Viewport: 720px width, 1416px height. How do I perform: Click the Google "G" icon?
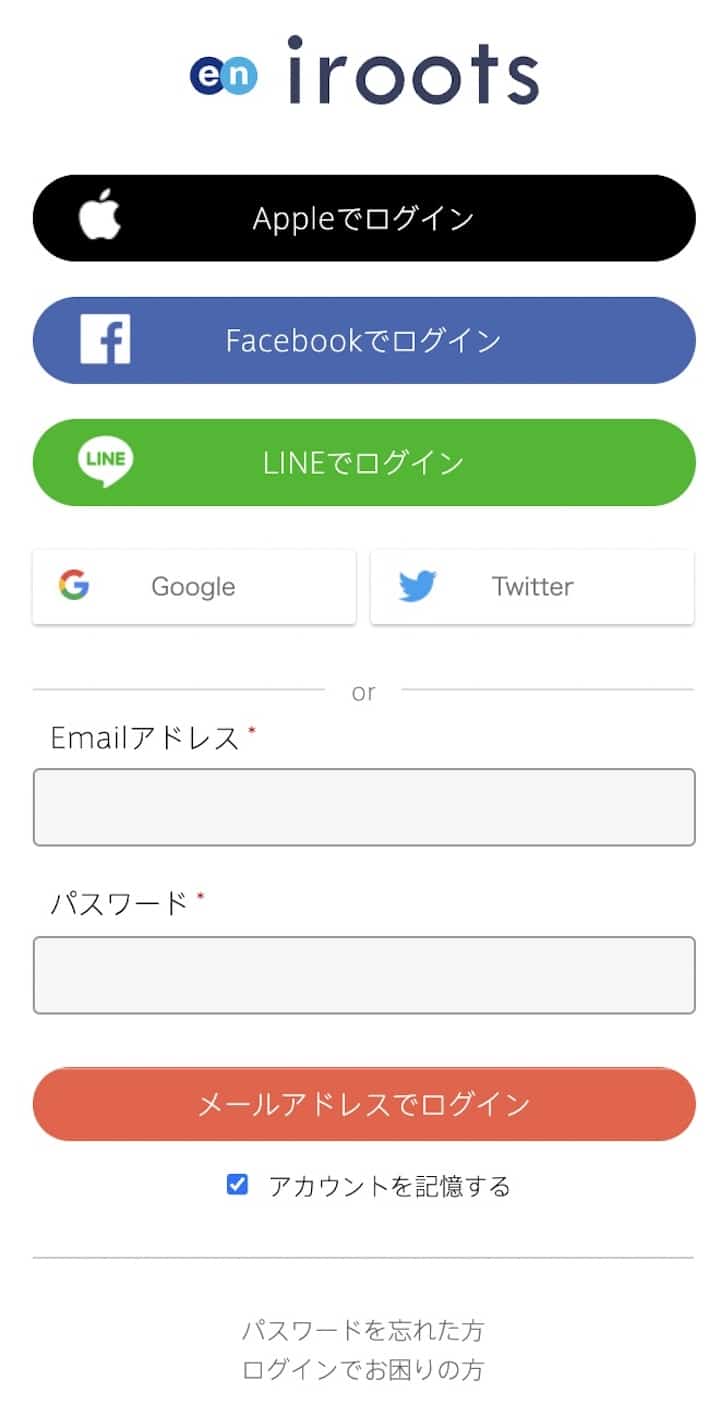[x=73, y=586]
